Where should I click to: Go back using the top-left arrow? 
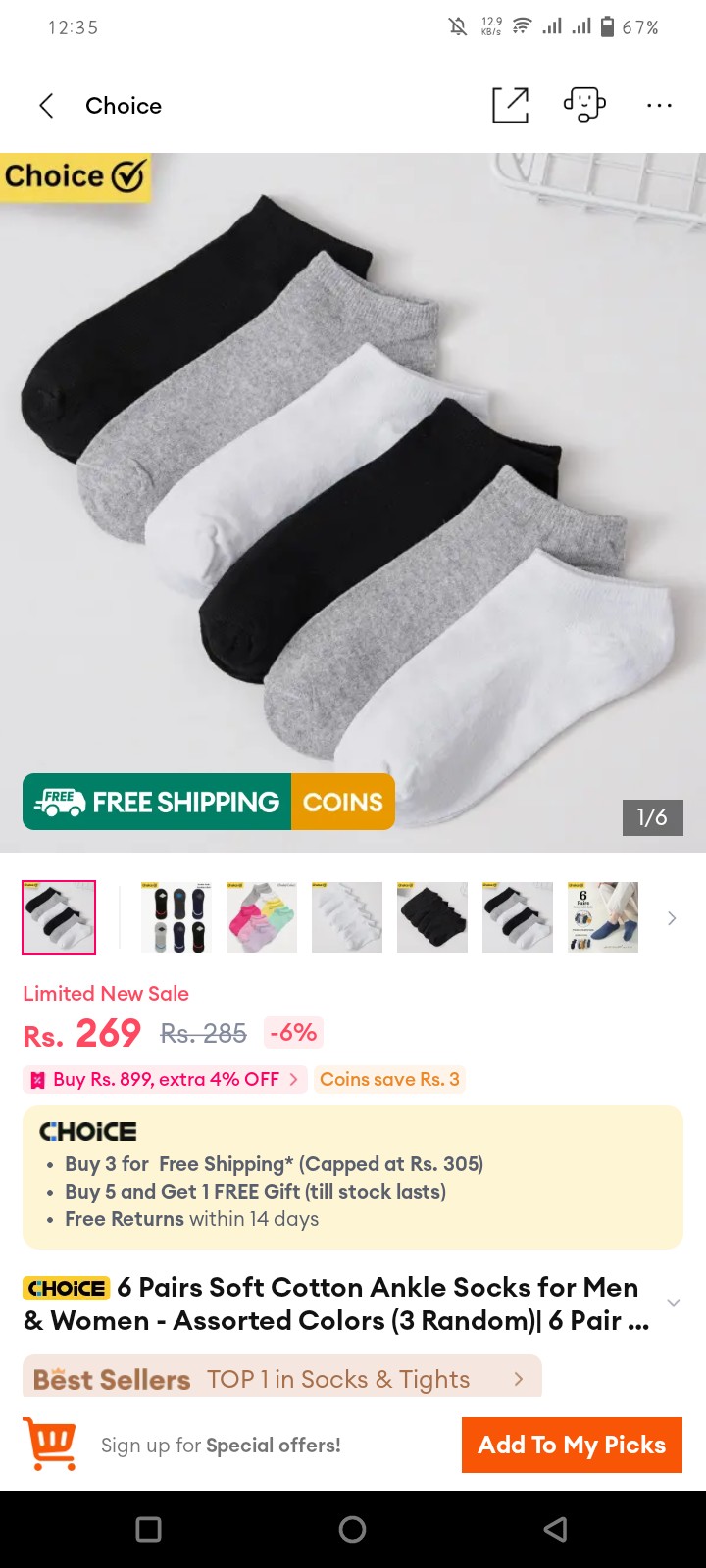(x=46, y=106)
